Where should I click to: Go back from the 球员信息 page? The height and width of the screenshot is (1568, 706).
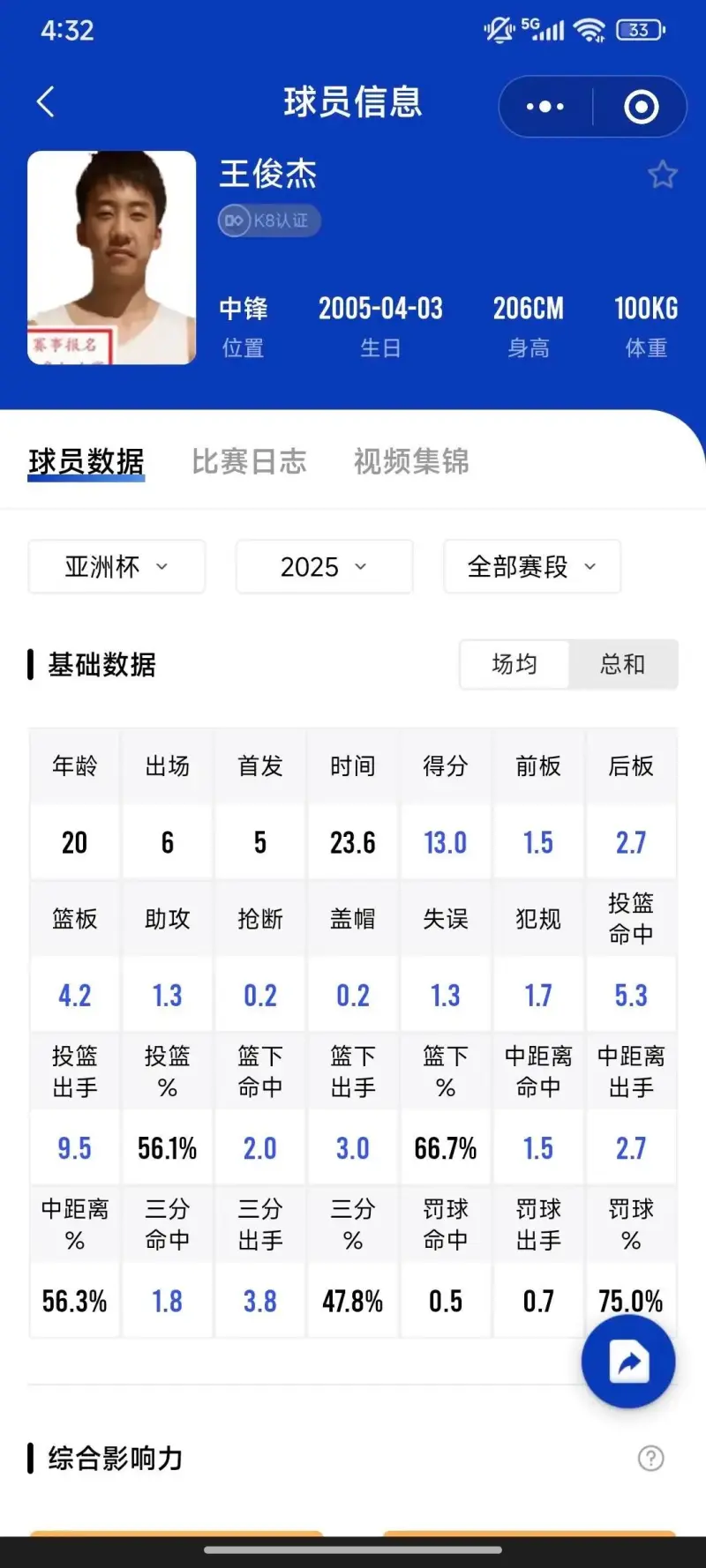[46, 102]
